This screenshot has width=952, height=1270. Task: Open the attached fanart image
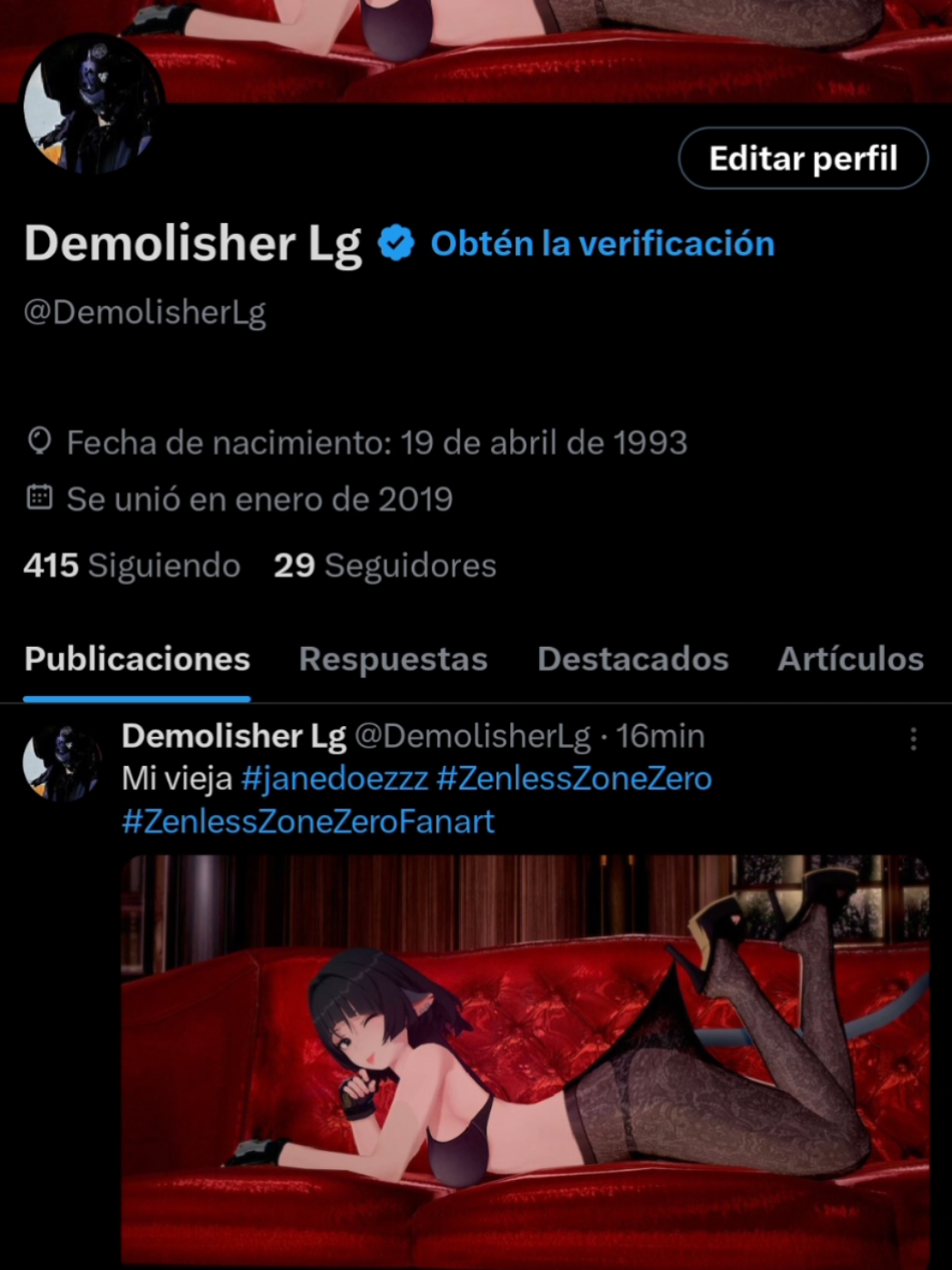(523, 1055)
